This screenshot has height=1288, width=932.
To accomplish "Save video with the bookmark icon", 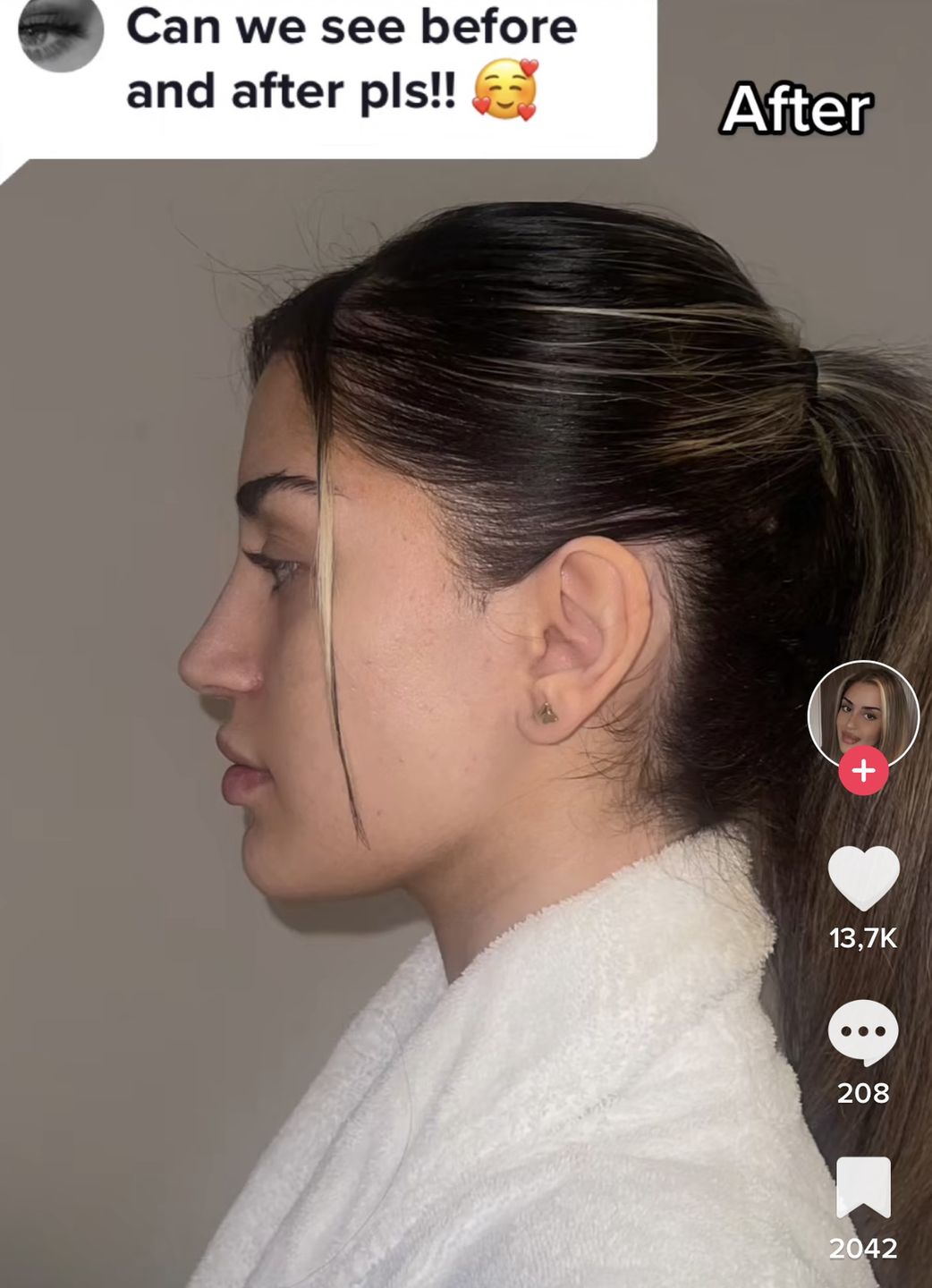I will (x=863, y=1188).
